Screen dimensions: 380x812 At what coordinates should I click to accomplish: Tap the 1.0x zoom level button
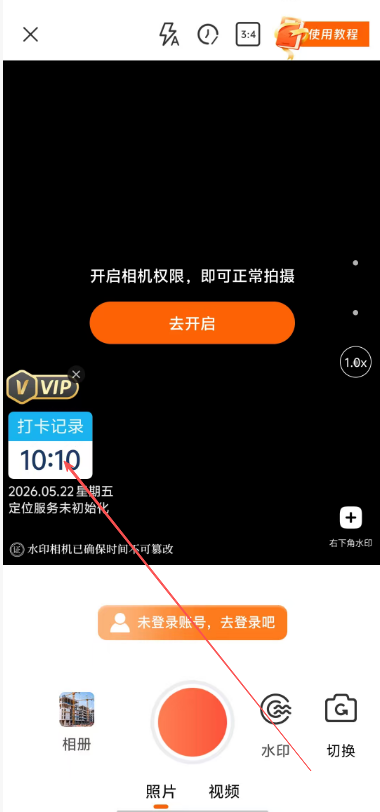tap(356, 362)
